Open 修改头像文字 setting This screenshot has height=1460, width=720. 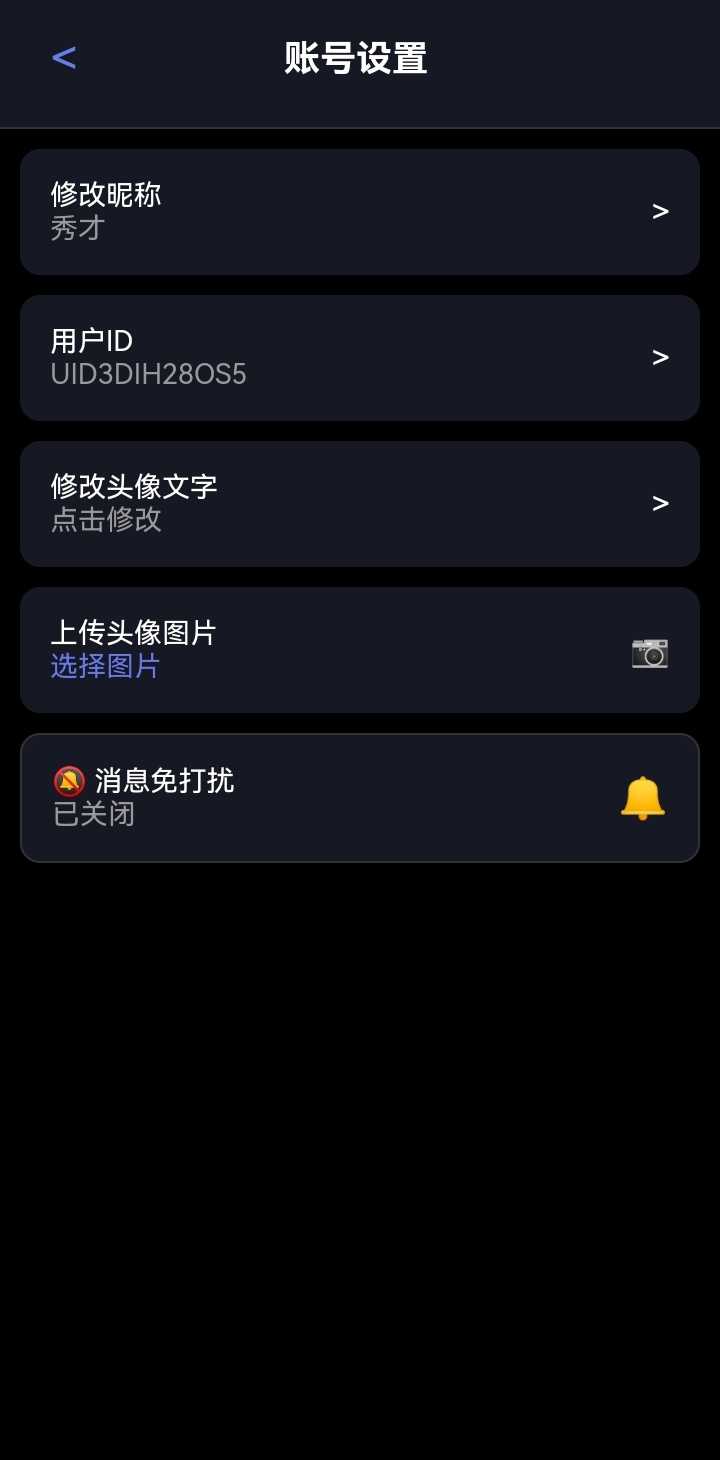click(x=360, y=504)
